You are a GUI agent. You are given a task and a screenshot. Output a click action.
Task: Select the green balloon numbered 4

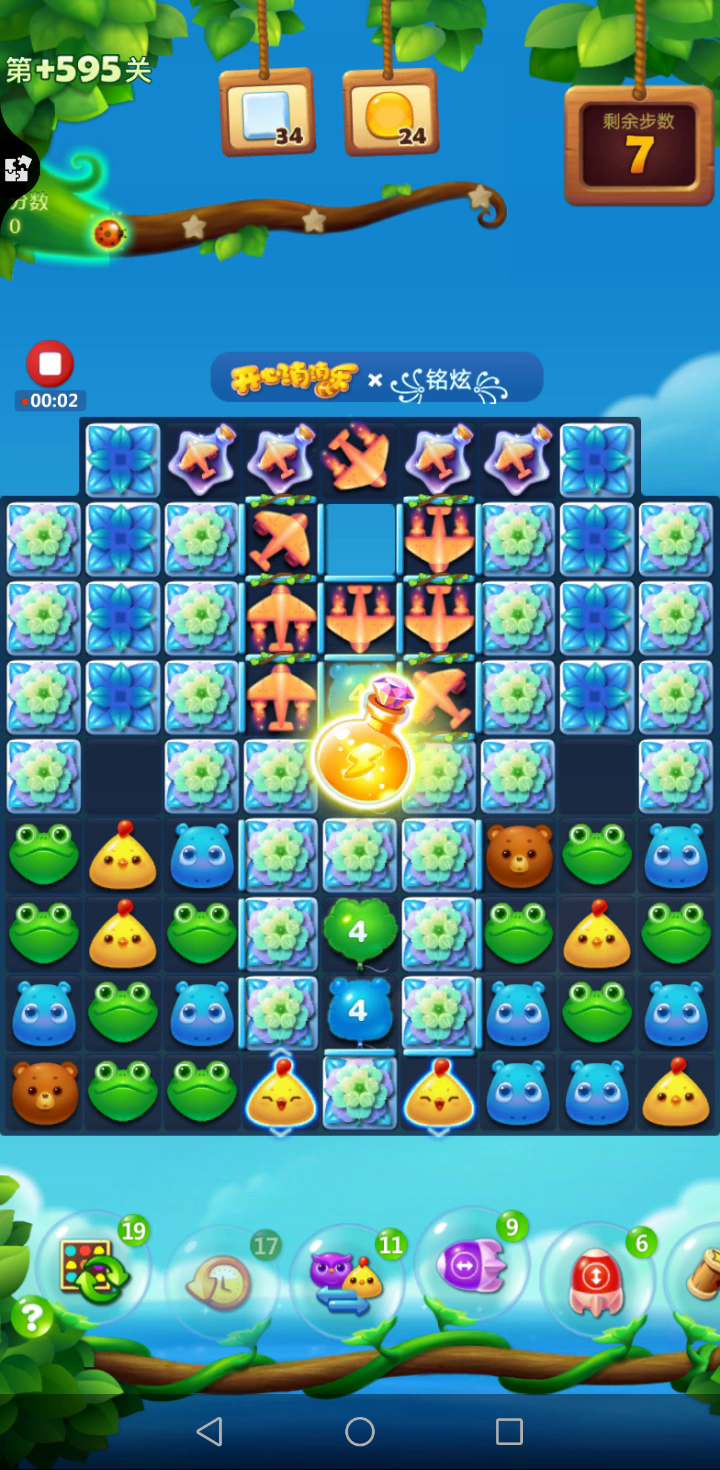358,934
